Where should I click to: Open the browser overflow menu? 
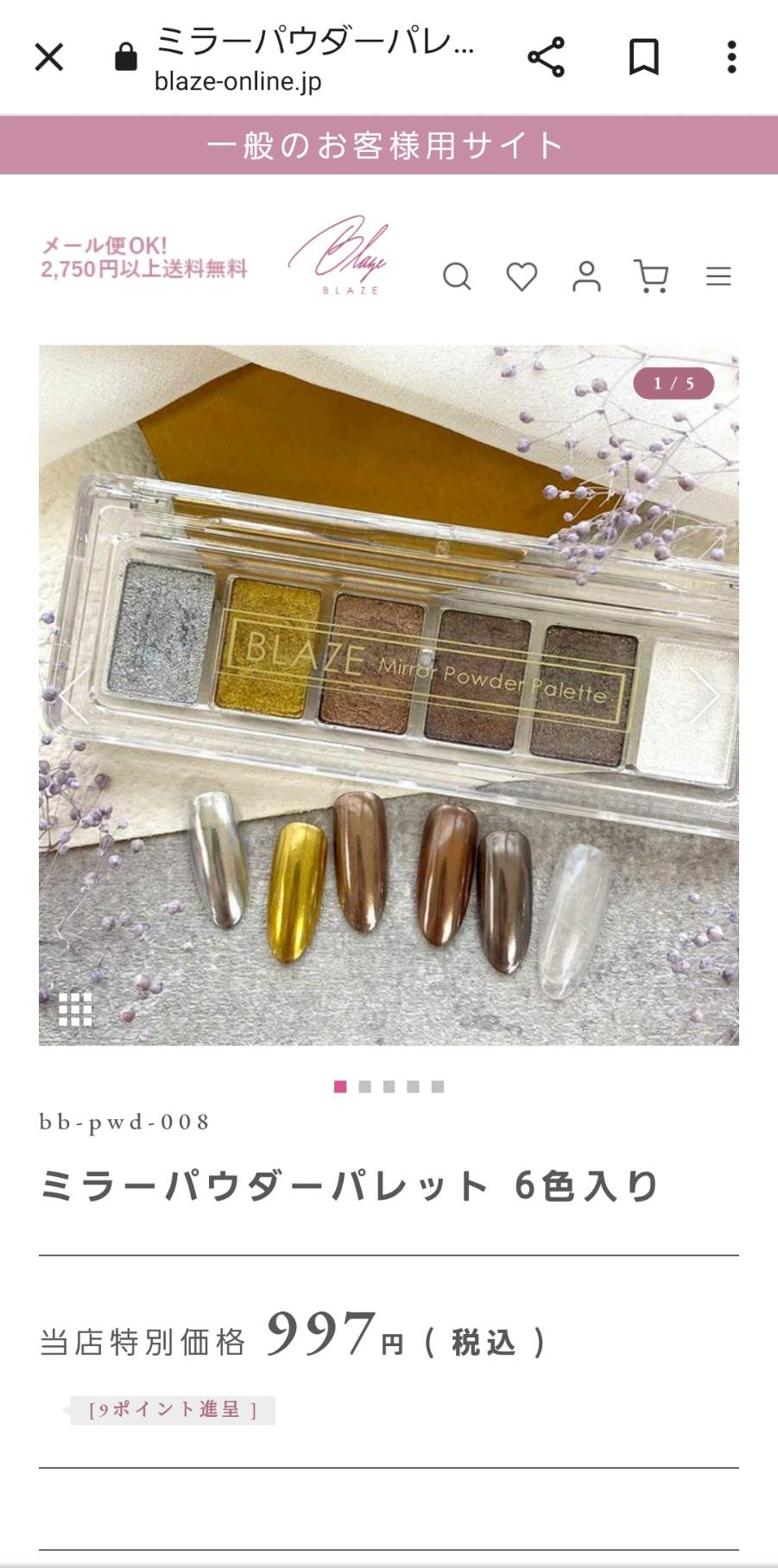pos(731,58)
